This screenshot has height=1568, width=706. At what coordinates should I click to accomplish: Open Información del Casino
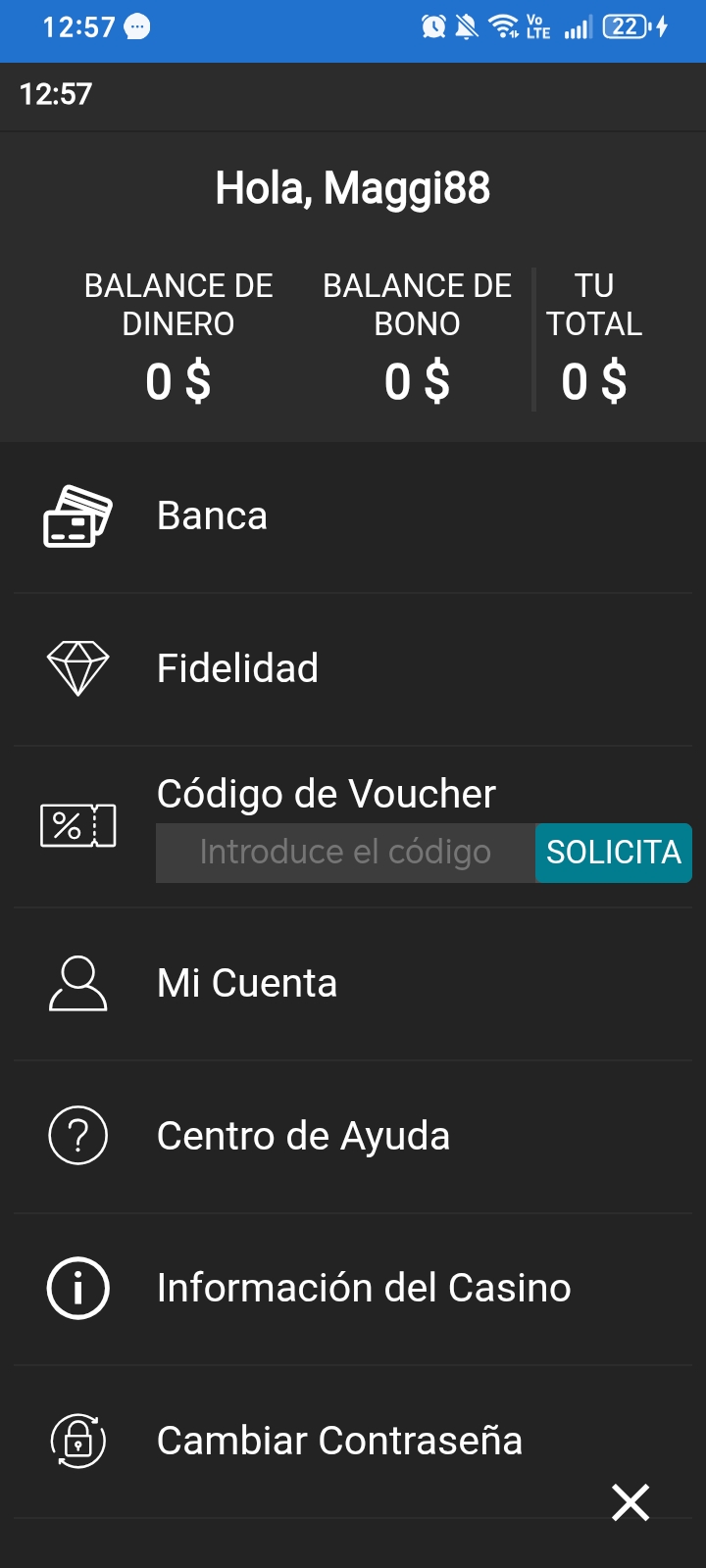click(353, 1289)
